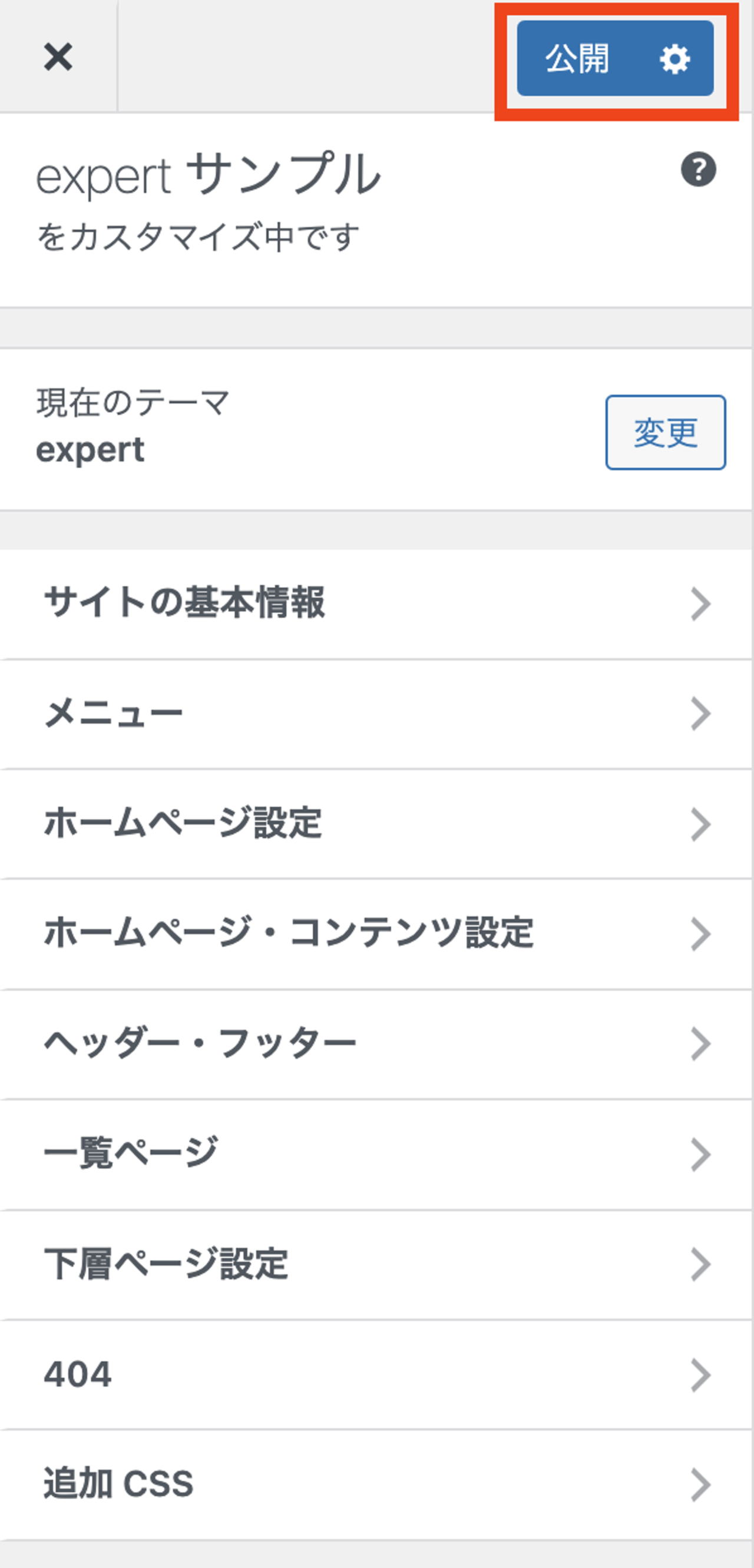This screenshot has height=1568, width=754.
Task: Close the customizer with the X
Action: click(58, 57)
